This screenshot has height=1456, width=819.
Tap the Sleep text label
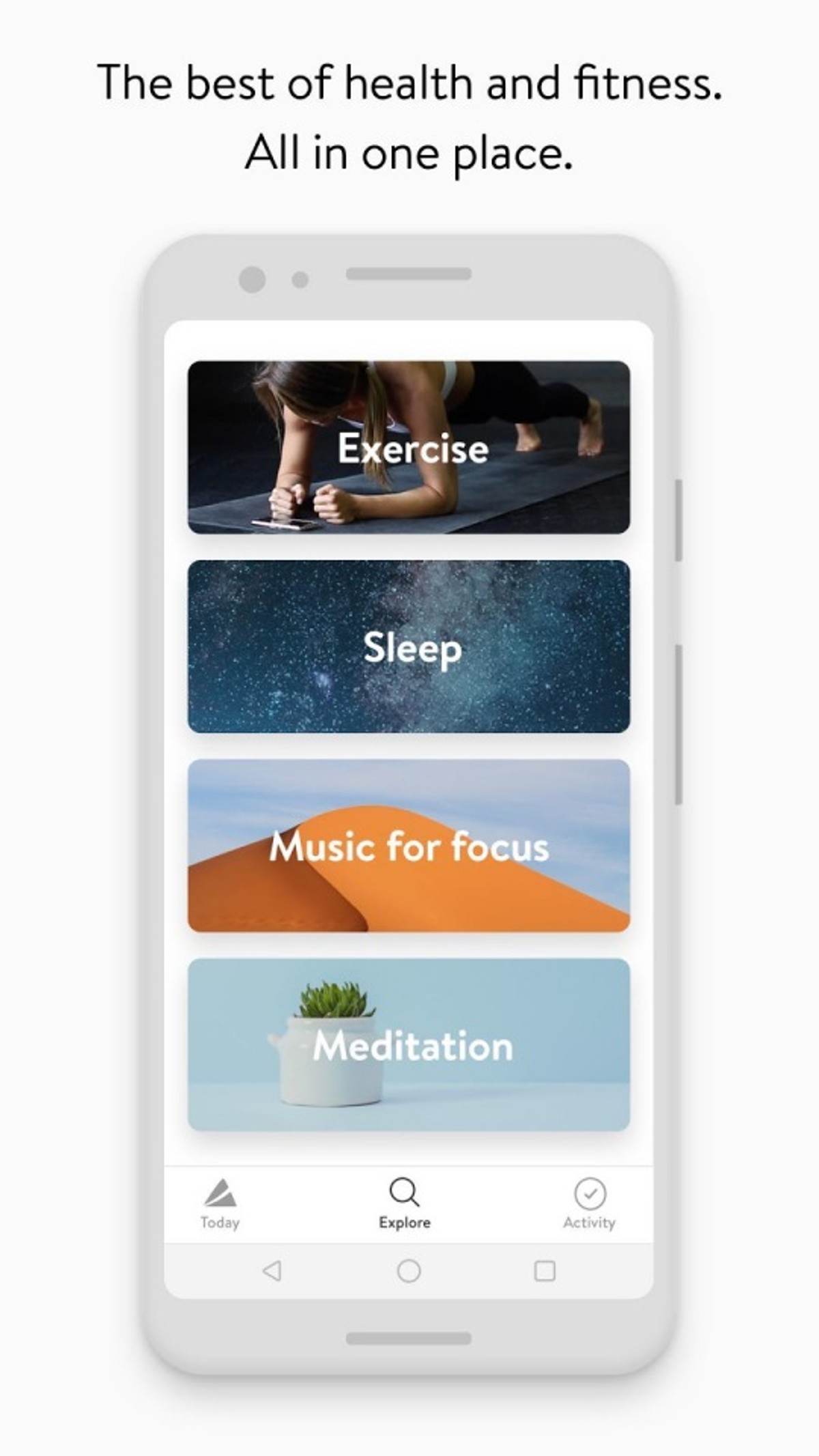[412, 651]
